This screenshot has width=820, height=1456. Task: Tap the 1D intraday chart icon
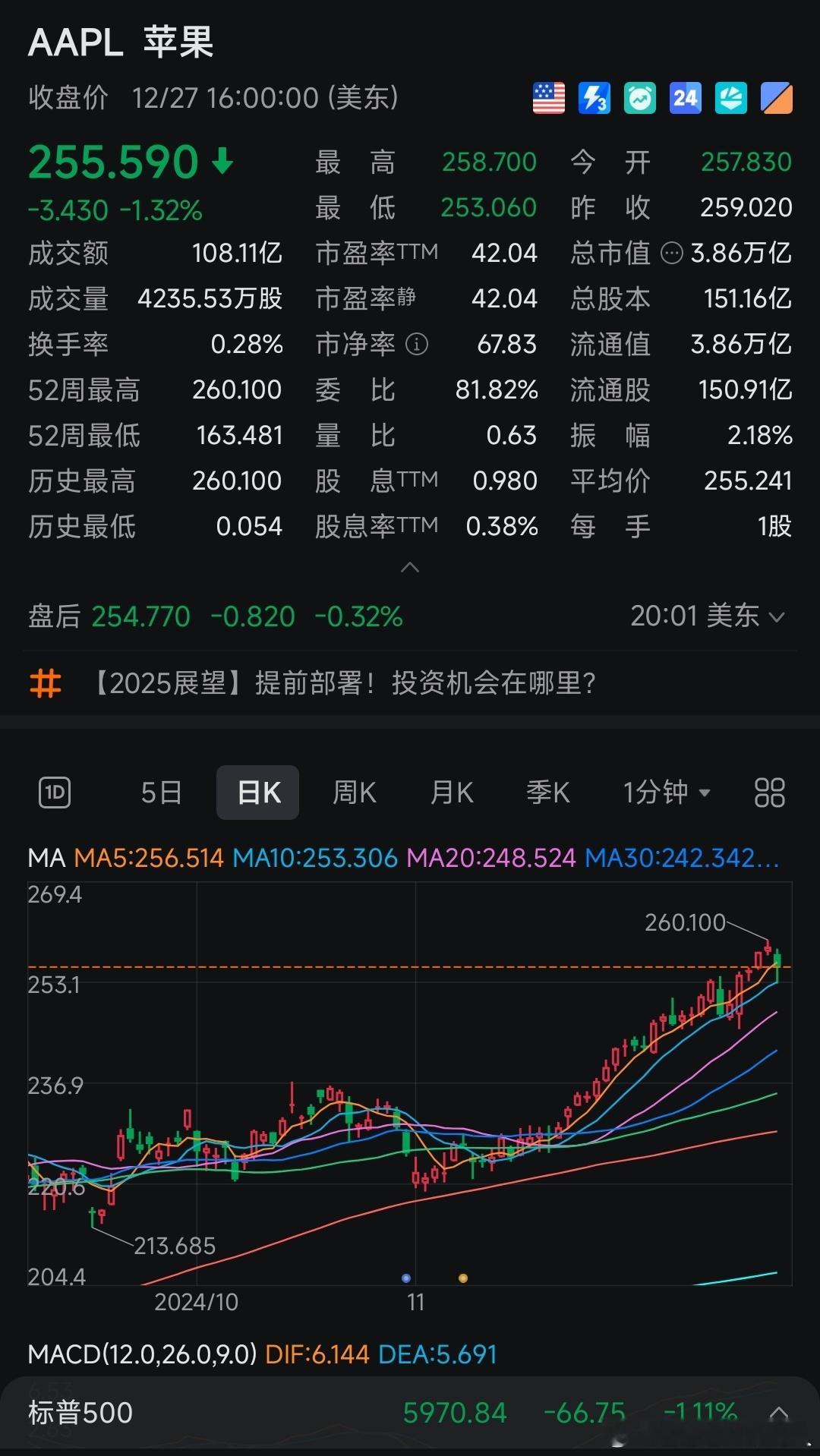55,793
